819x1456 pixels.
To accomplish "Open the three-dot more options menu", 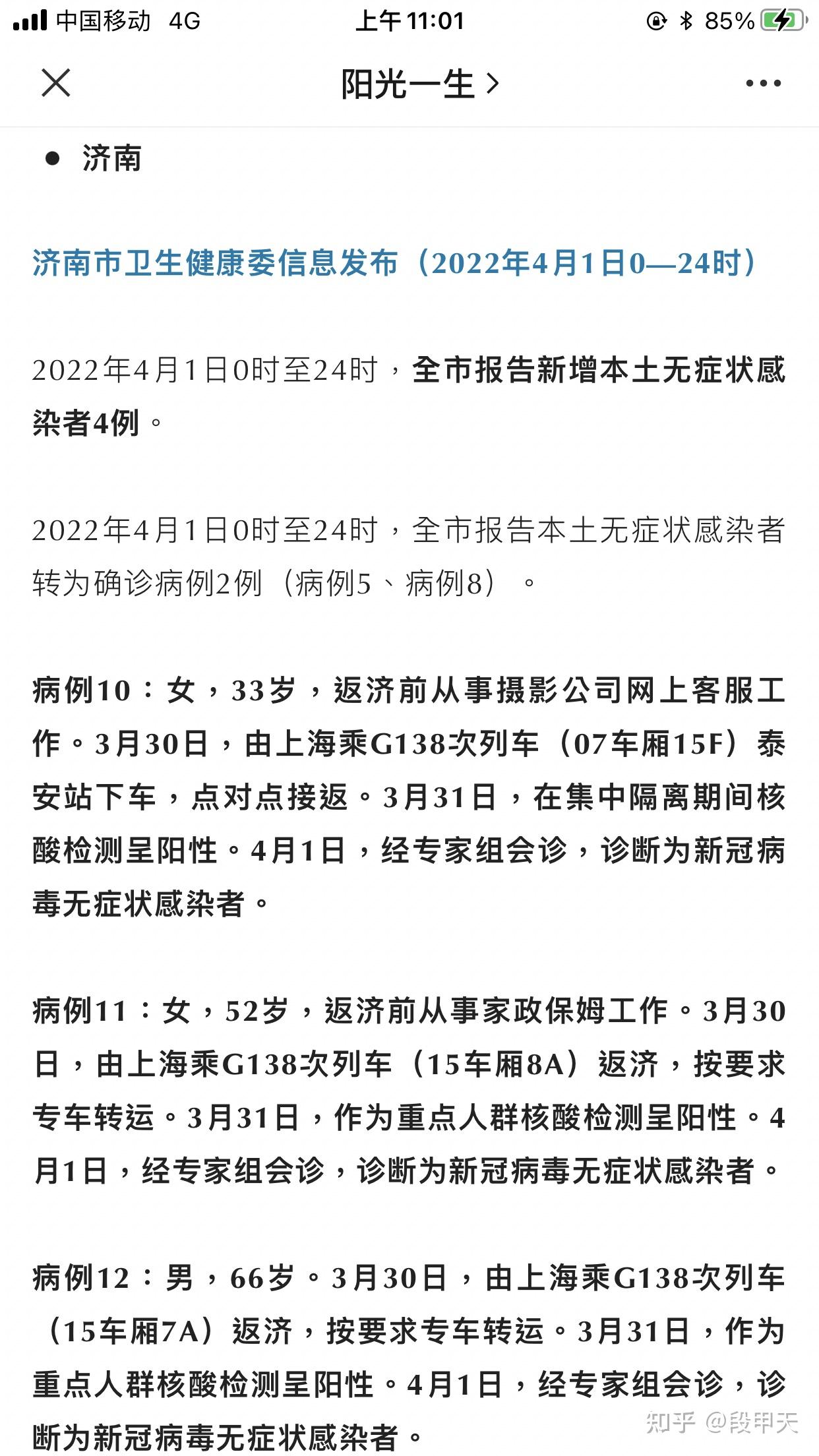I will click(x=763, y=83).
